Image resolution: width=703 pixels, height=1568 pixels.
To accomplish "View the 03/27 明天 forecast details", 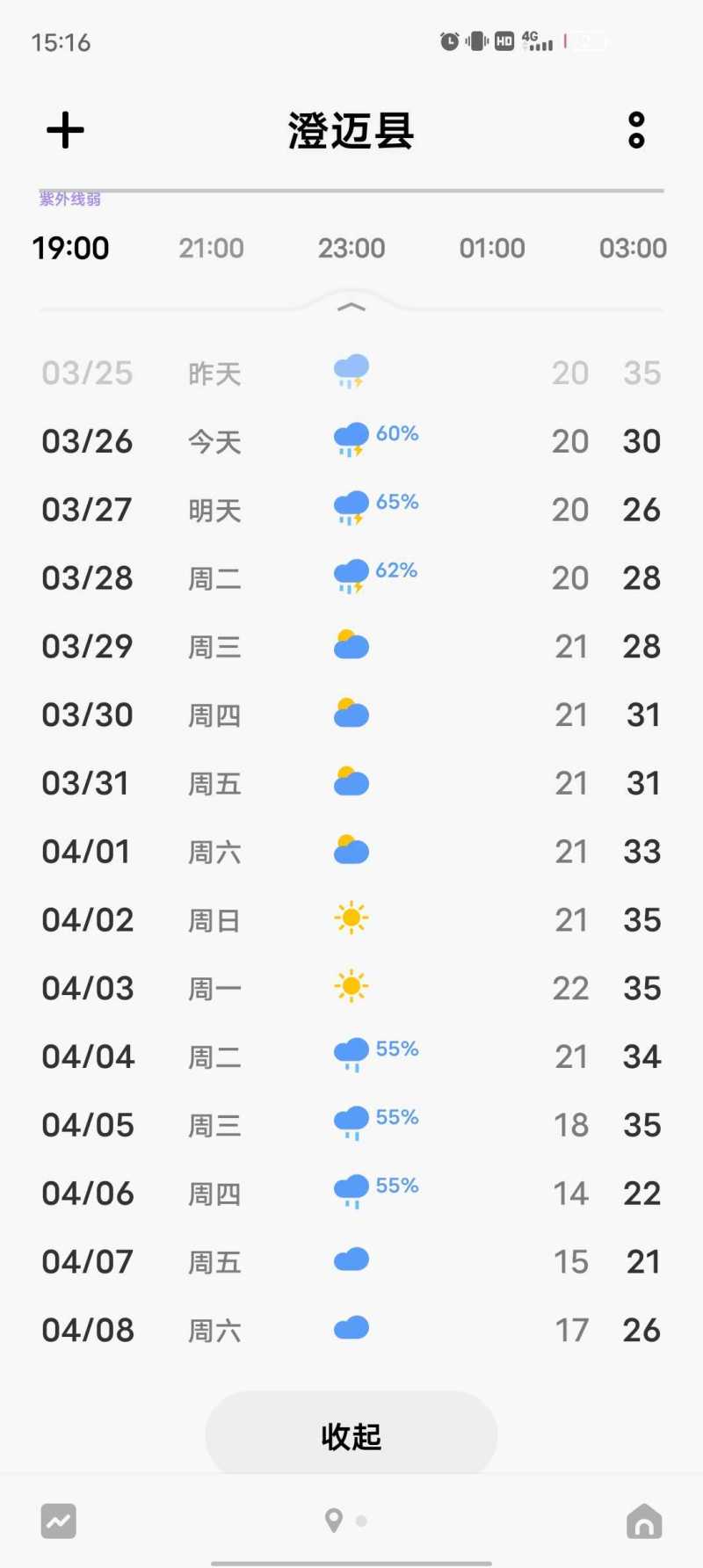I will click(x=351, y=510).
